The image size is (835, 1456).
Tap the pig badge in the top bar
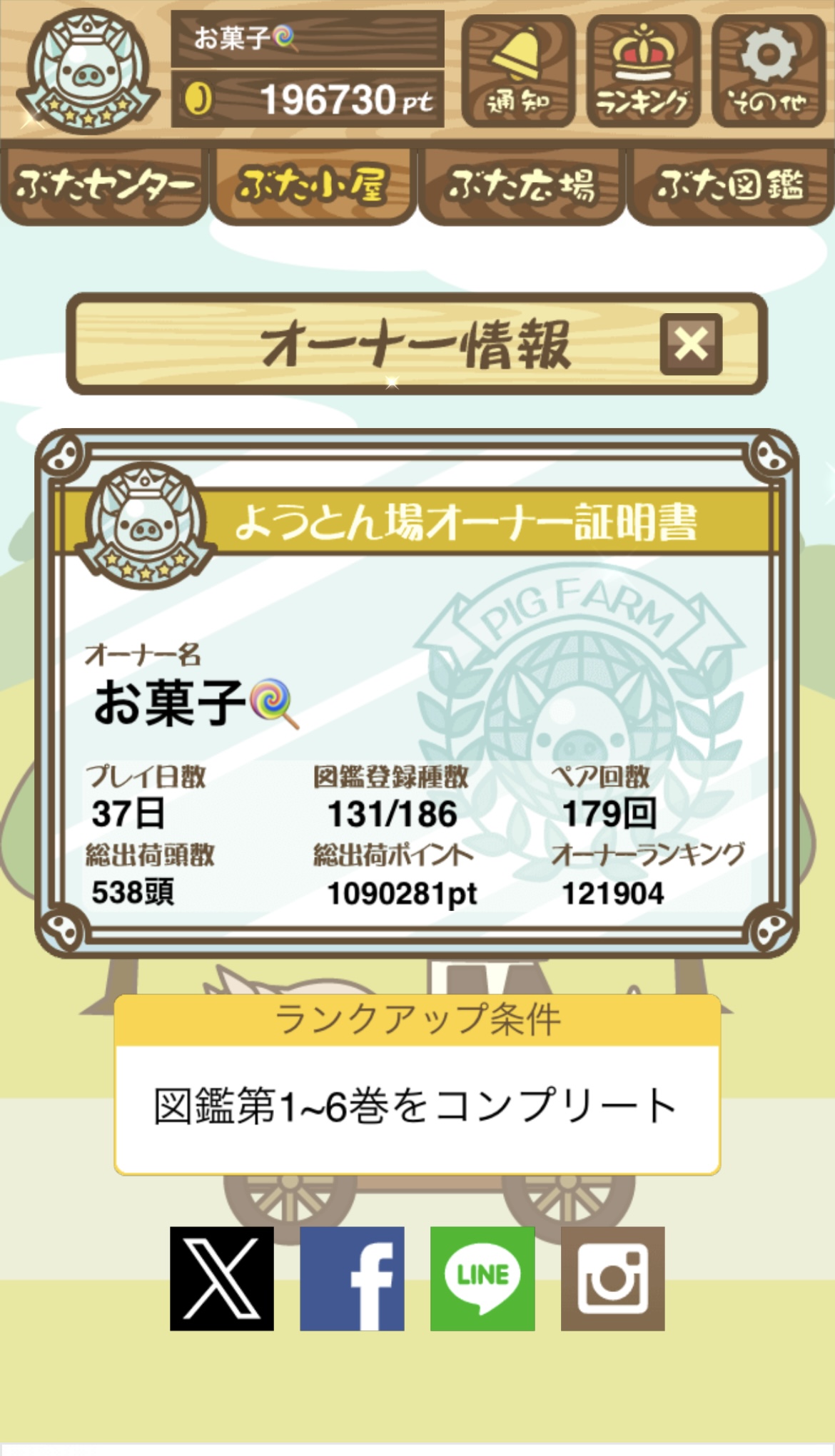coord(88,71)
